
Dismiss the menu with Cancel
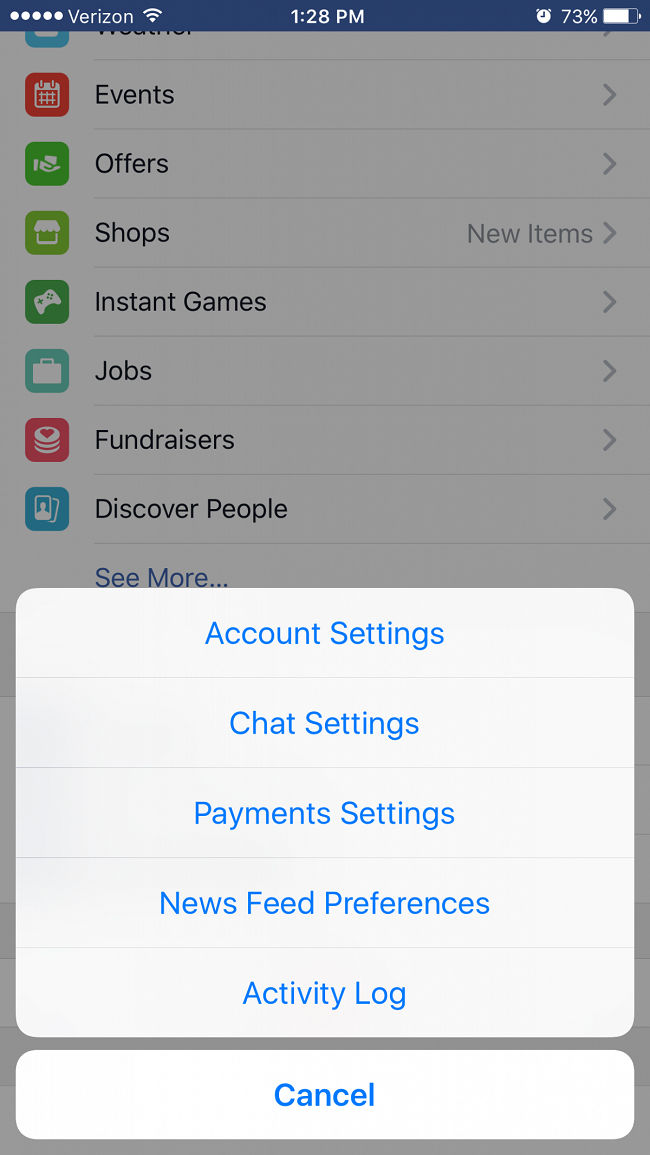click(x=324, y=1094)
